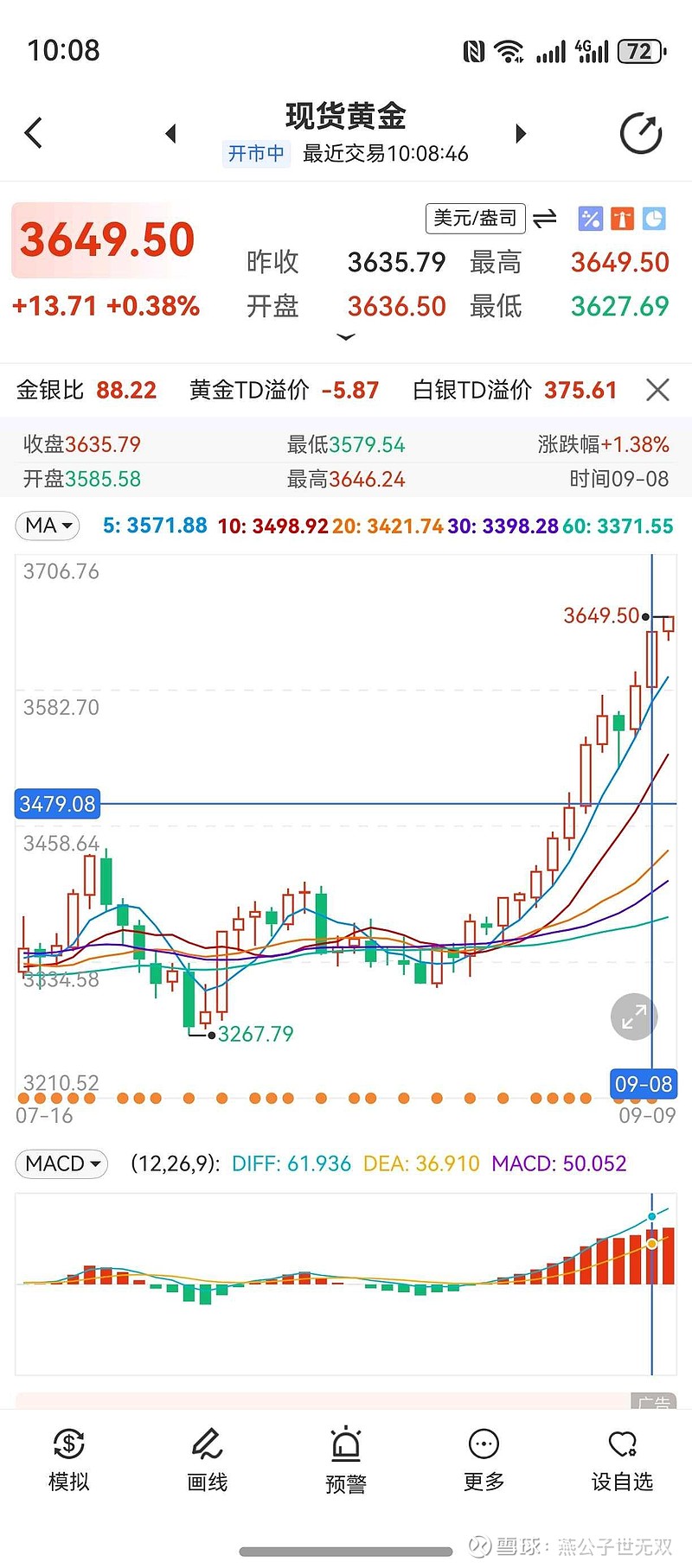The image size is (692, 1568).
Task: Tap the 09-08 date marker on chart
Action: (x=644, y=1083)
